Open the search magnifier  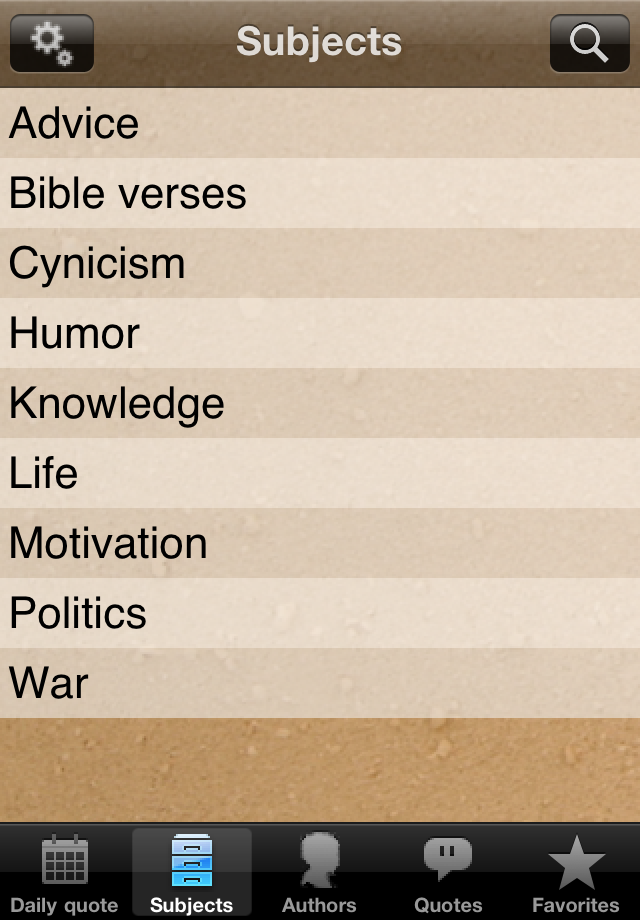click(589, 43)
